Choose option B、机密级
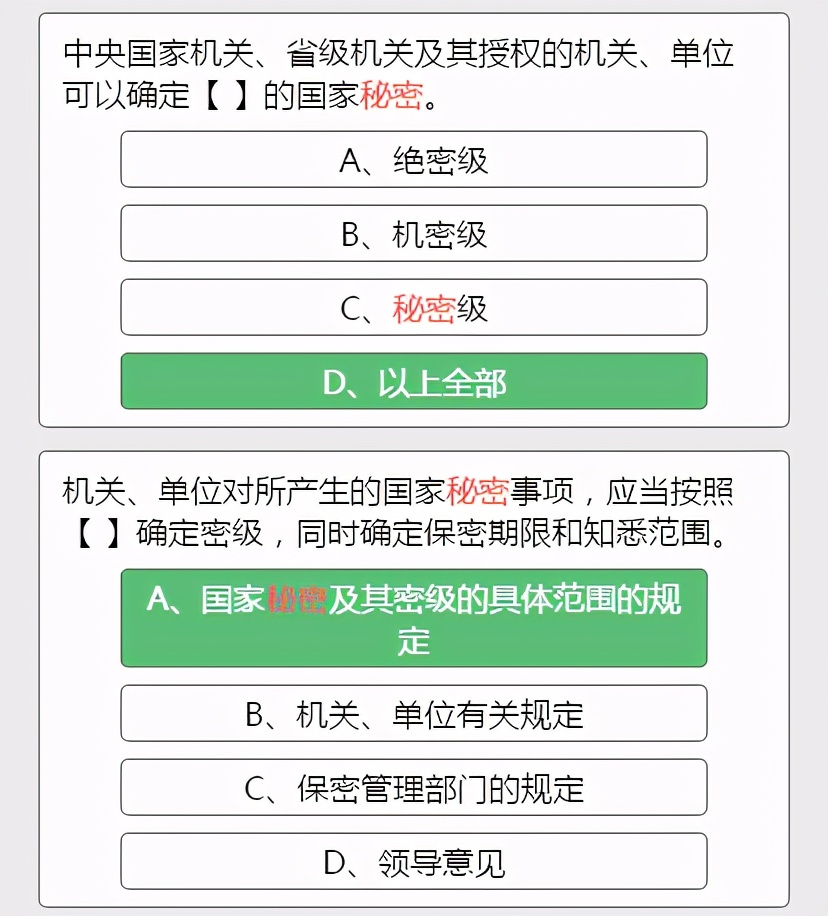 pyautogui.click(x=413, y=233)
